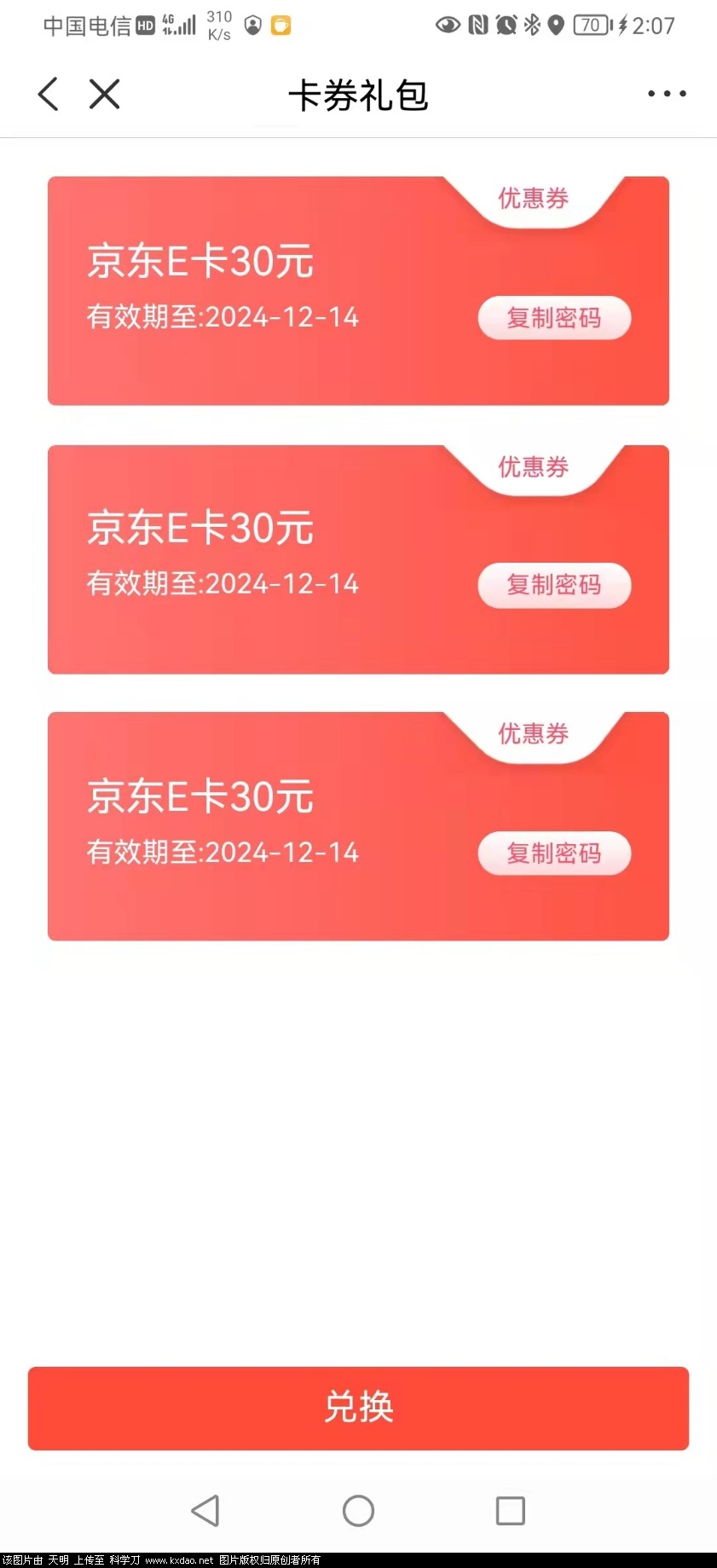Tap the battery indicator showing 70

pyautogui.click(x=593, y=25)
